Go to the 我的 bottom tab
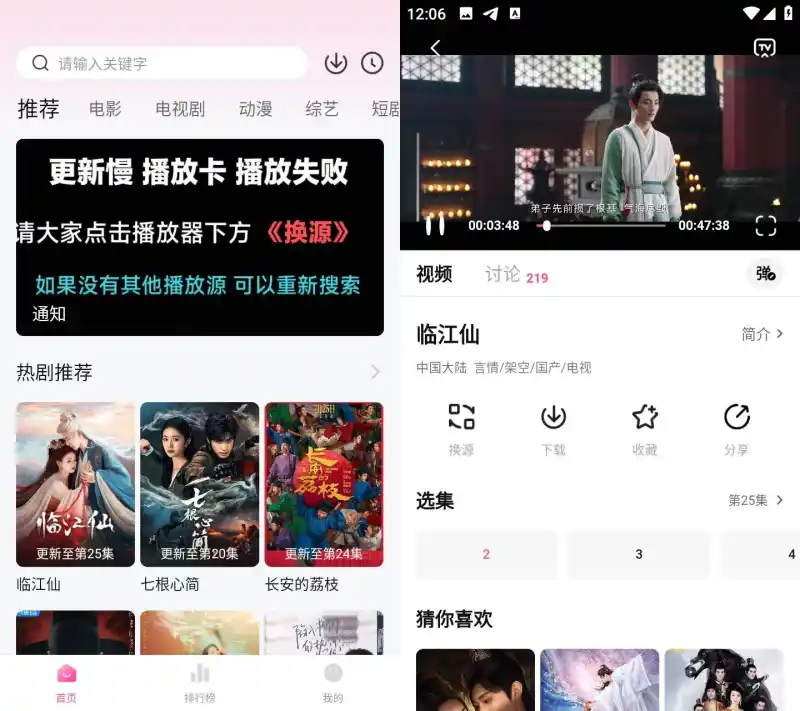The width and height of the screenshot is (800, 711). tap(333, 682)
